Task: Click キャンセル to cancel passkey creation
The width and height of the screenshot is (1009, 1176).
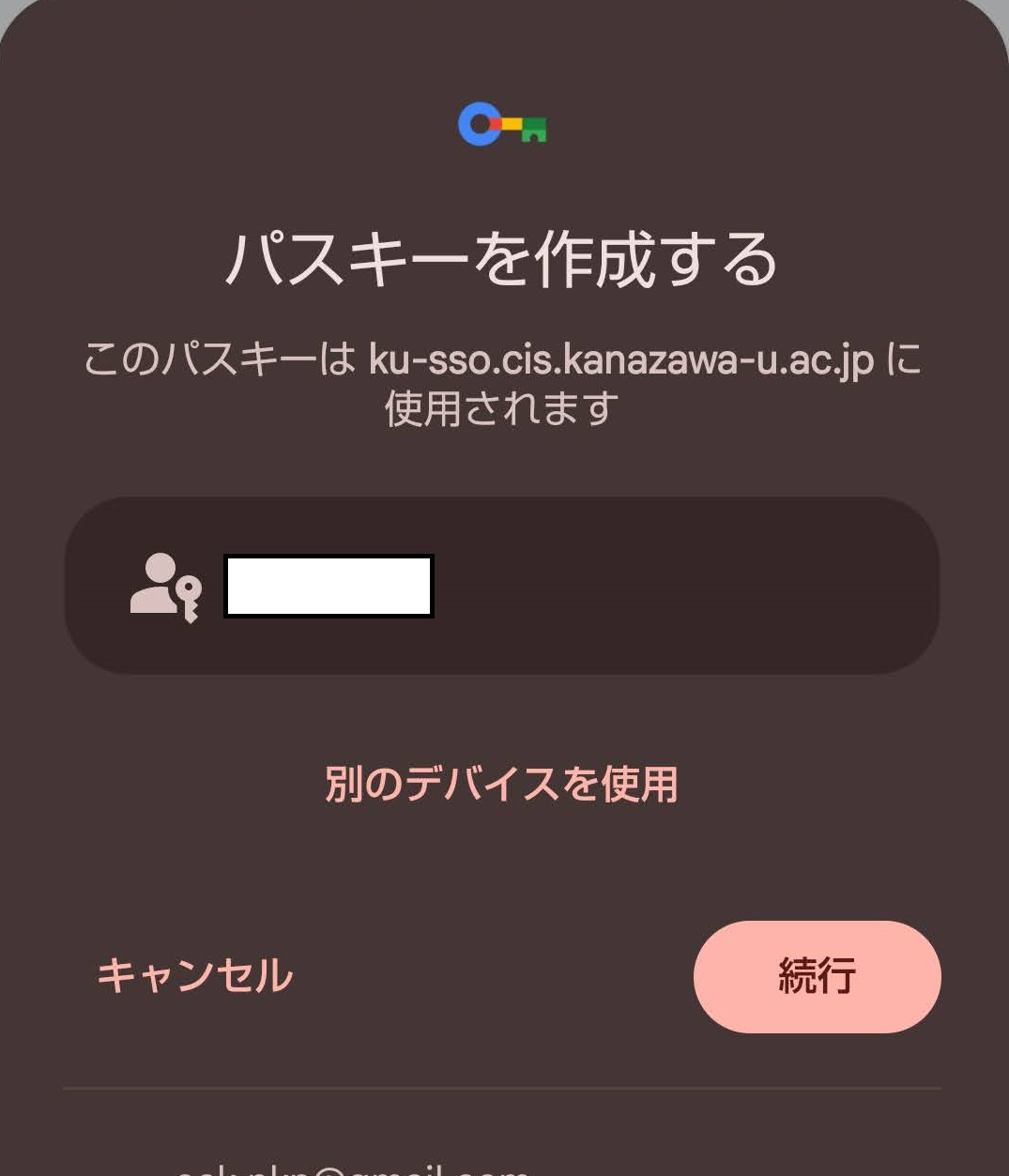Action: pyautogui.click(x=194, y=976)
